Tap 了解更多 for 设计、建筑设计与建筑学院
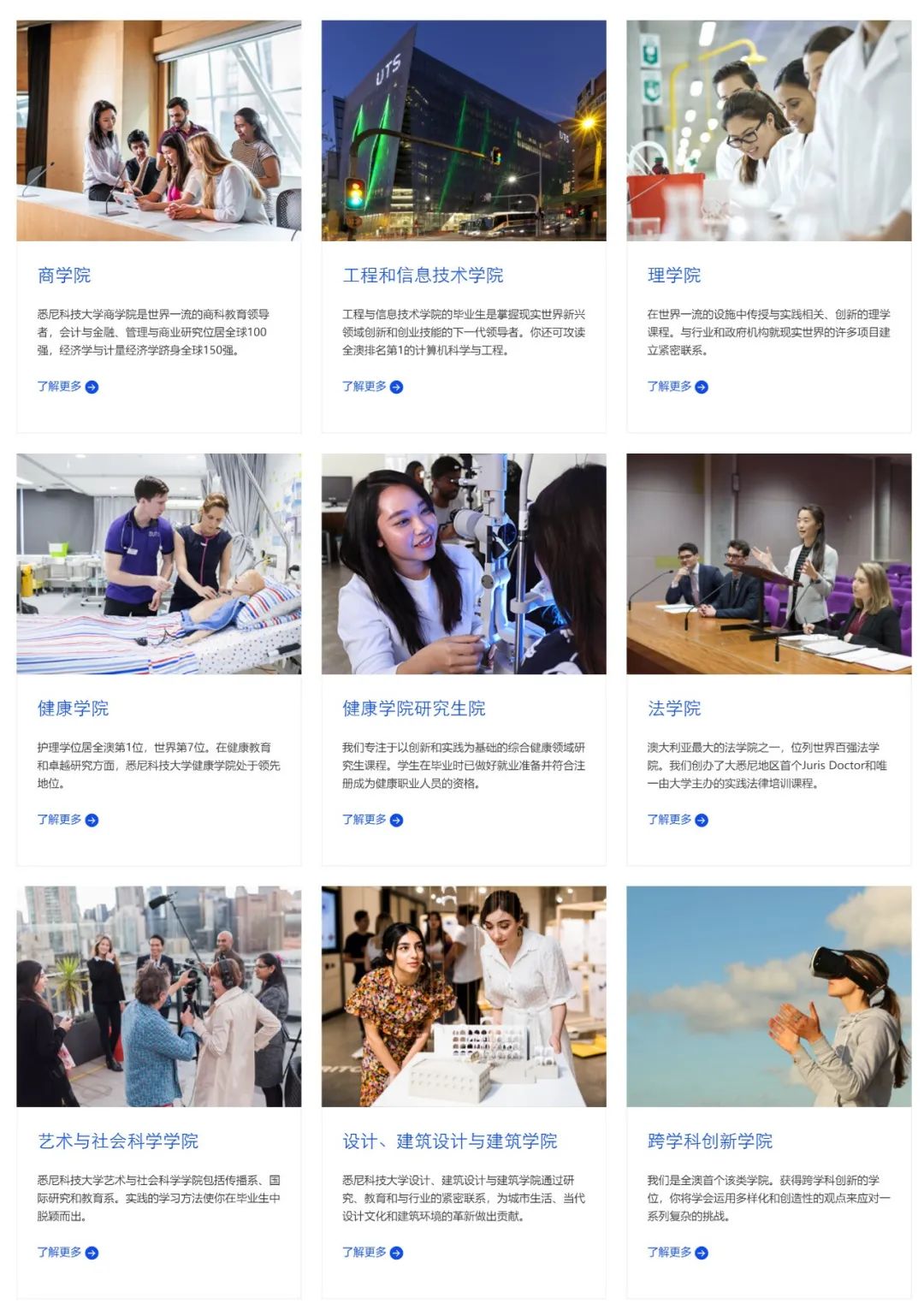The height and width of the screenshot is (1310, 924). (372, 1253)
